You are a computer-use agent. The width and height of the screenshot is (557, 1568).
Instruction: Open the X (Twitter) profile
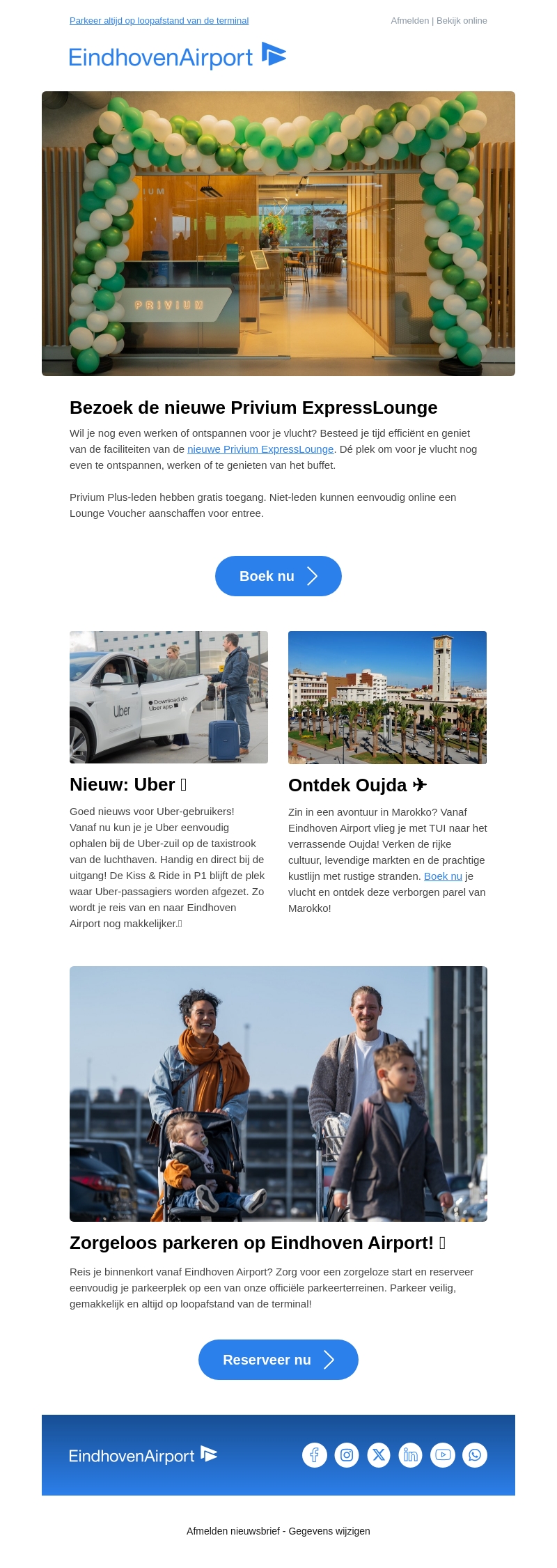pos(379,1454)
